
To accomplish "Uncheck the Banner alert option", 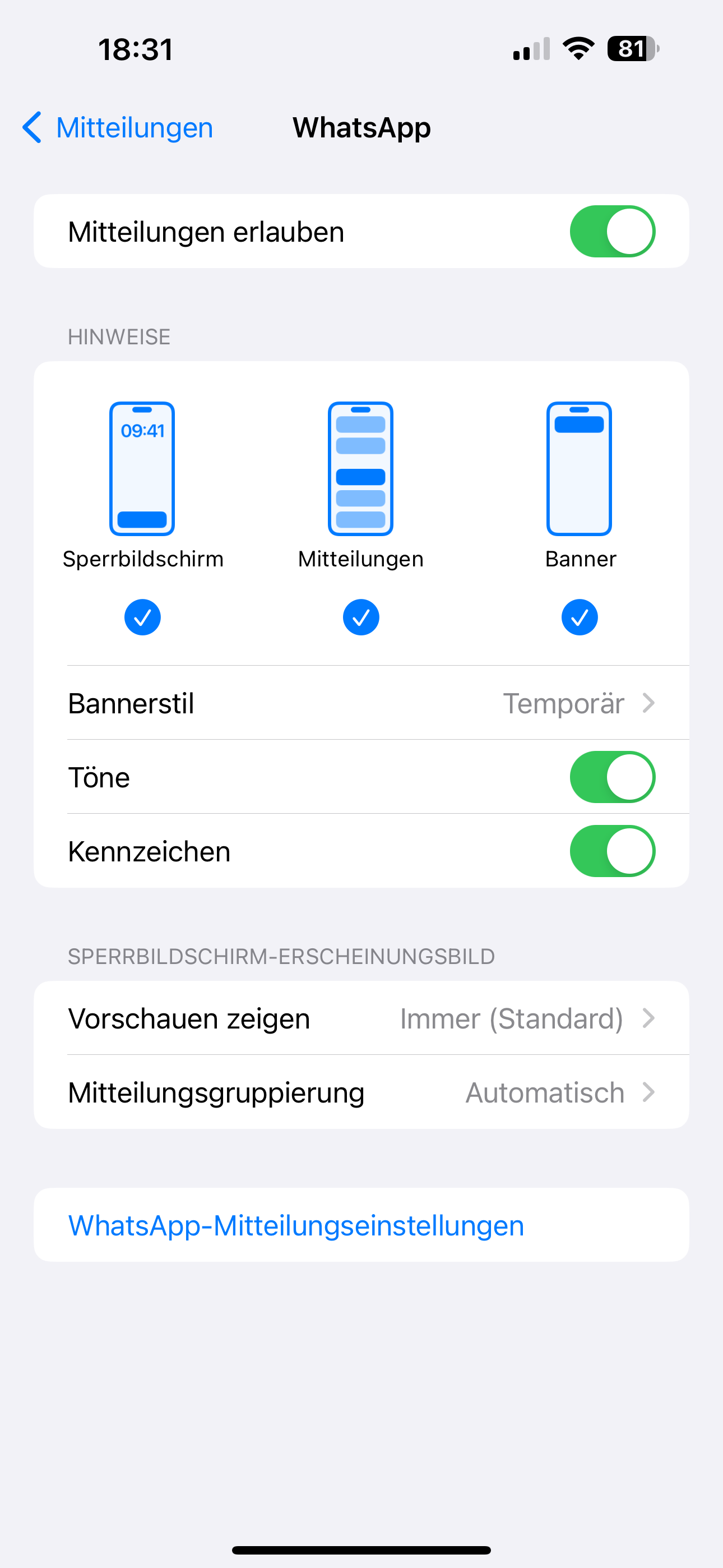I will click(580, 617).
